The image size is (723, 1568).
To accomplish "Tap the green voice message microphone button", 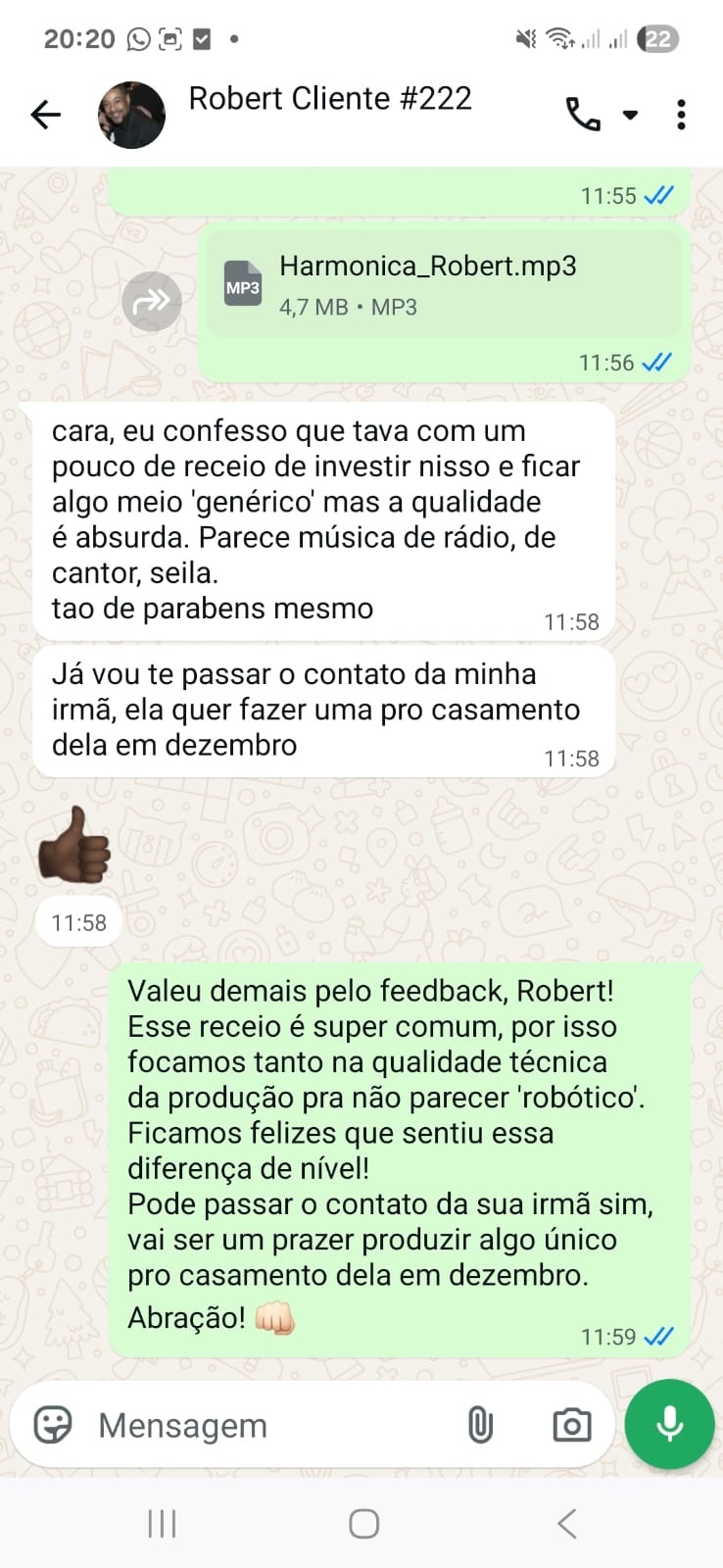I will tap(670, 1425).
